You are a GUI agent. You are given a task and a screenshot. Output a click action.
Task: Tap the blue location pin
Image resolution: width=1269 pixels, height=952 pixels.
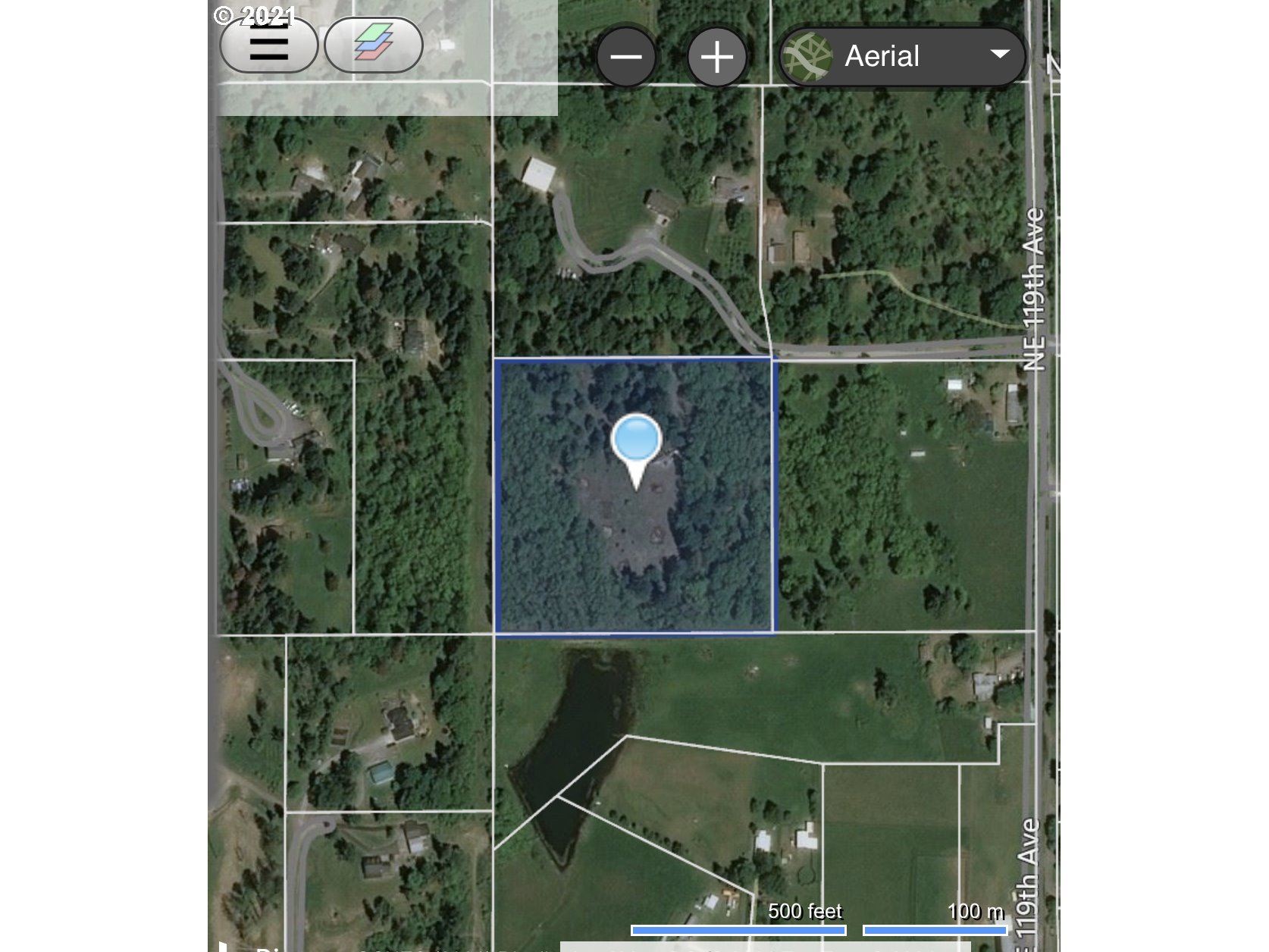coord(636,443)
